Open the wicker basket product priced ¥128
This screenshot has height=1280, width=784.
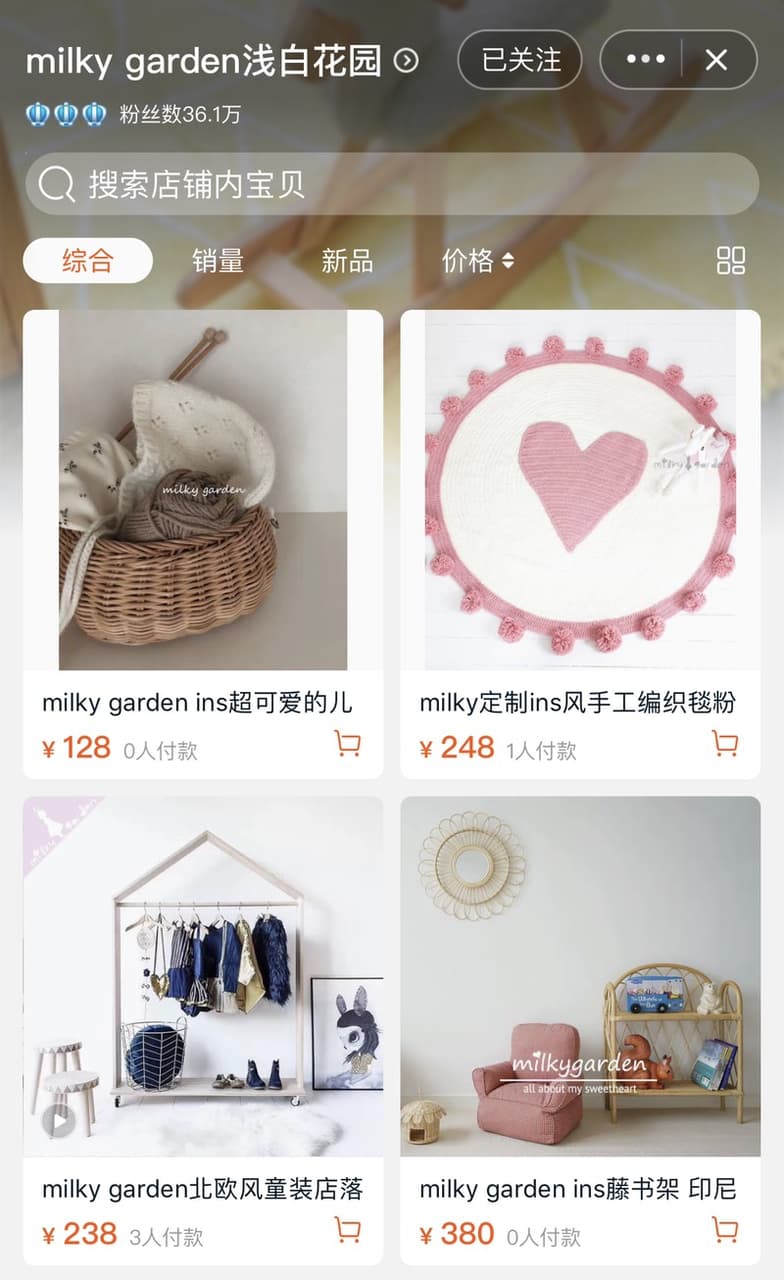[203, 544]
